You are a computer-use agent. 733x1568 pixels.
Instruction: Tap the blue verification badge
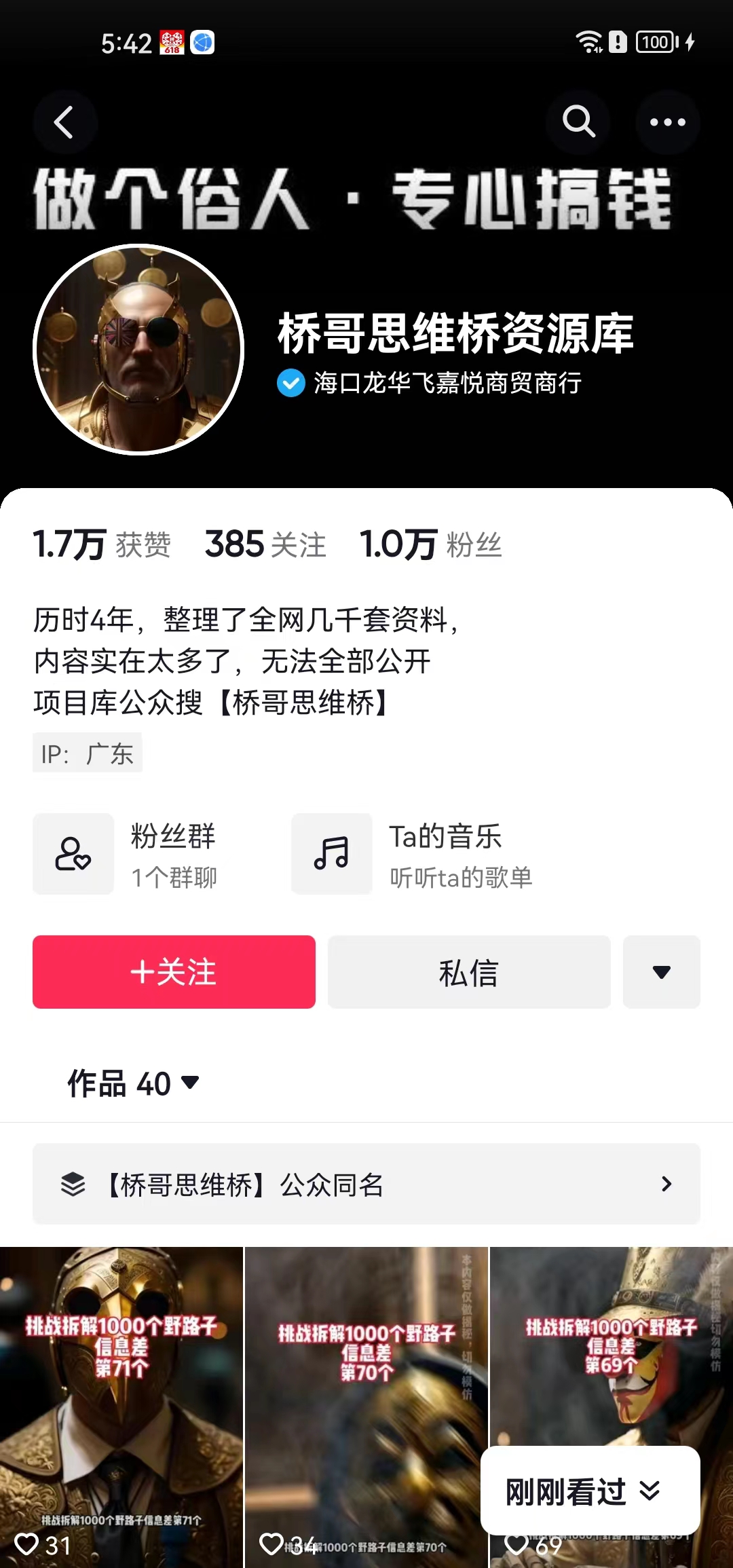tap(290, 383)
